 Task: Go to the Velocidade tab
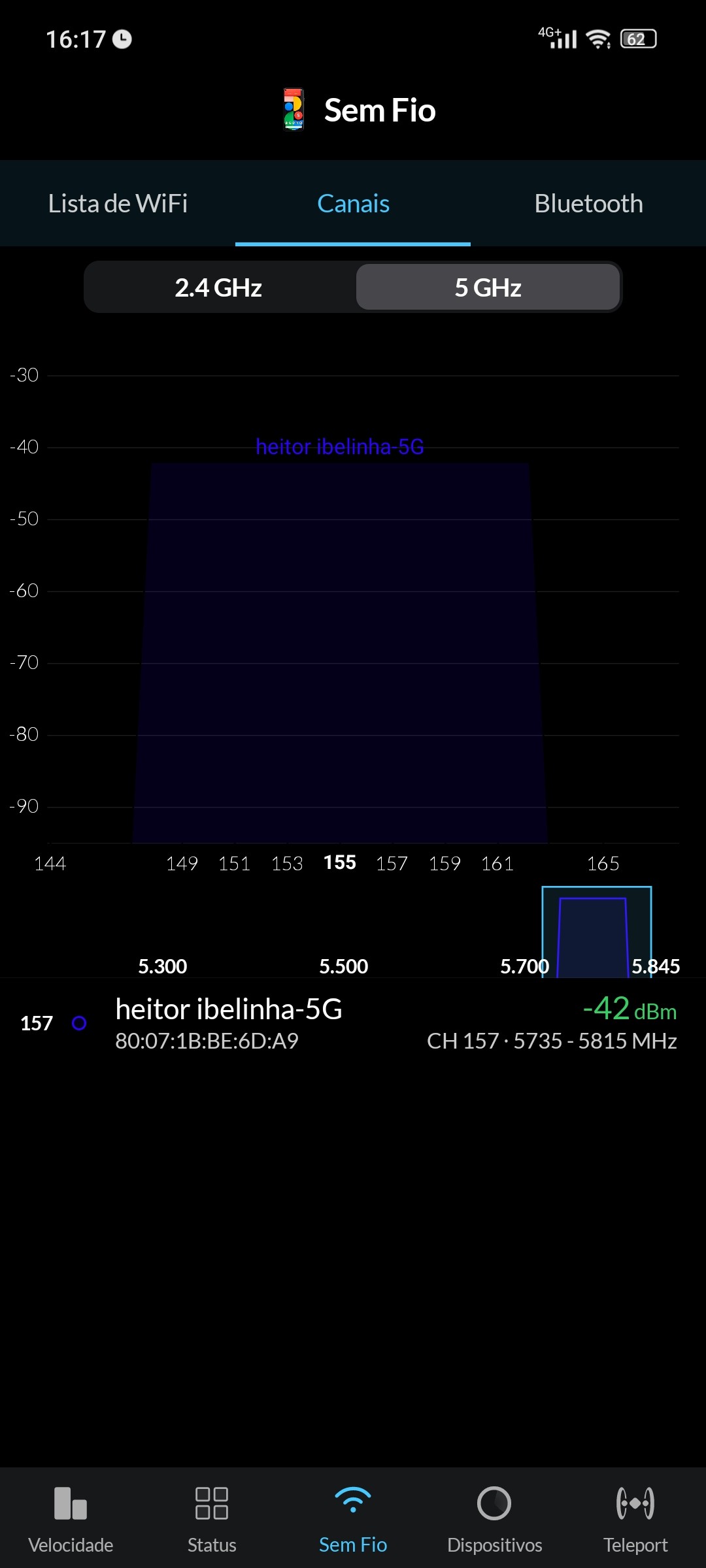coord(71,1516)
